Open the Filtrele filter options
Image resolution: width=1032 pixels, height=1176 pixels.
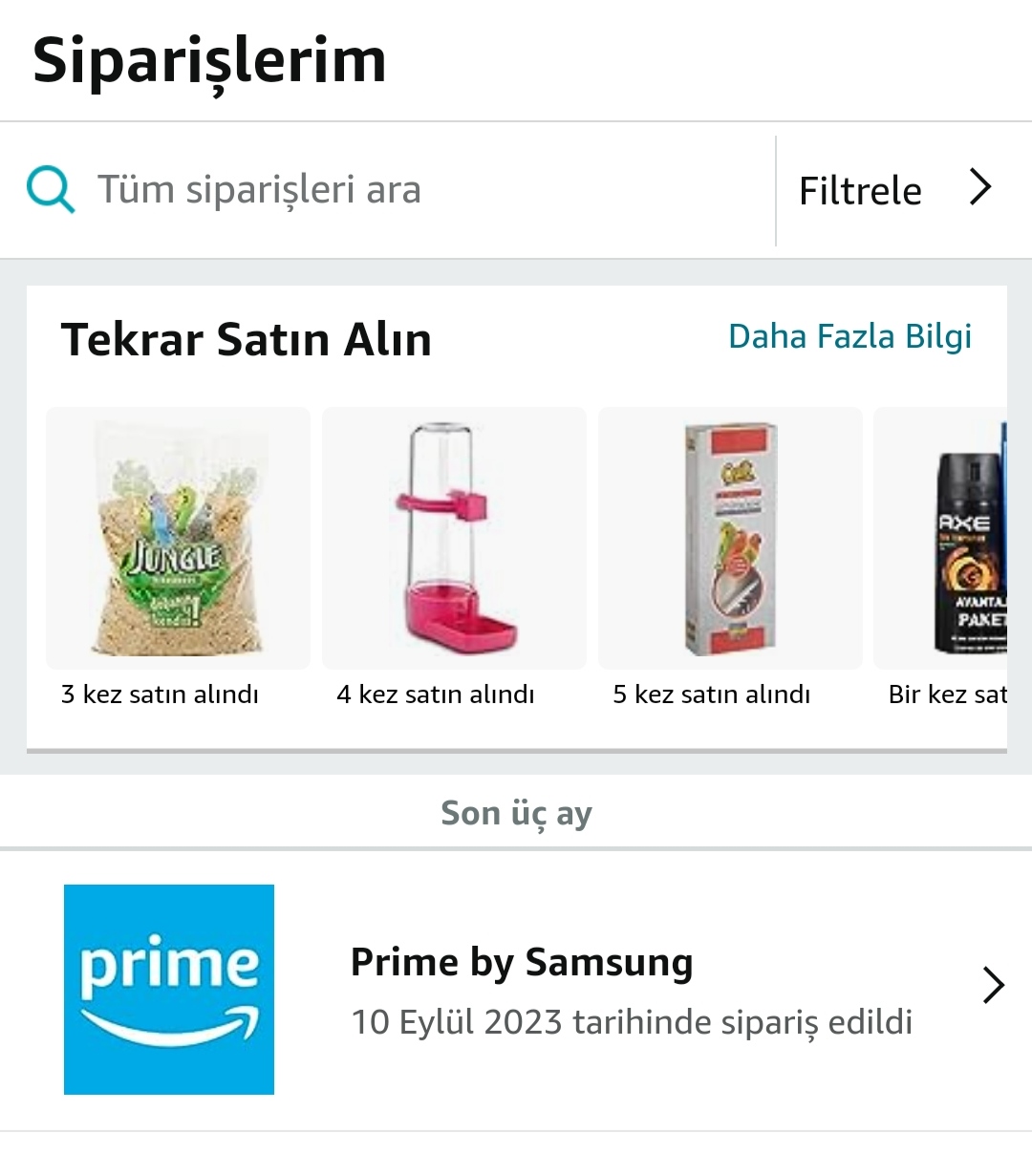click(894, 190)
